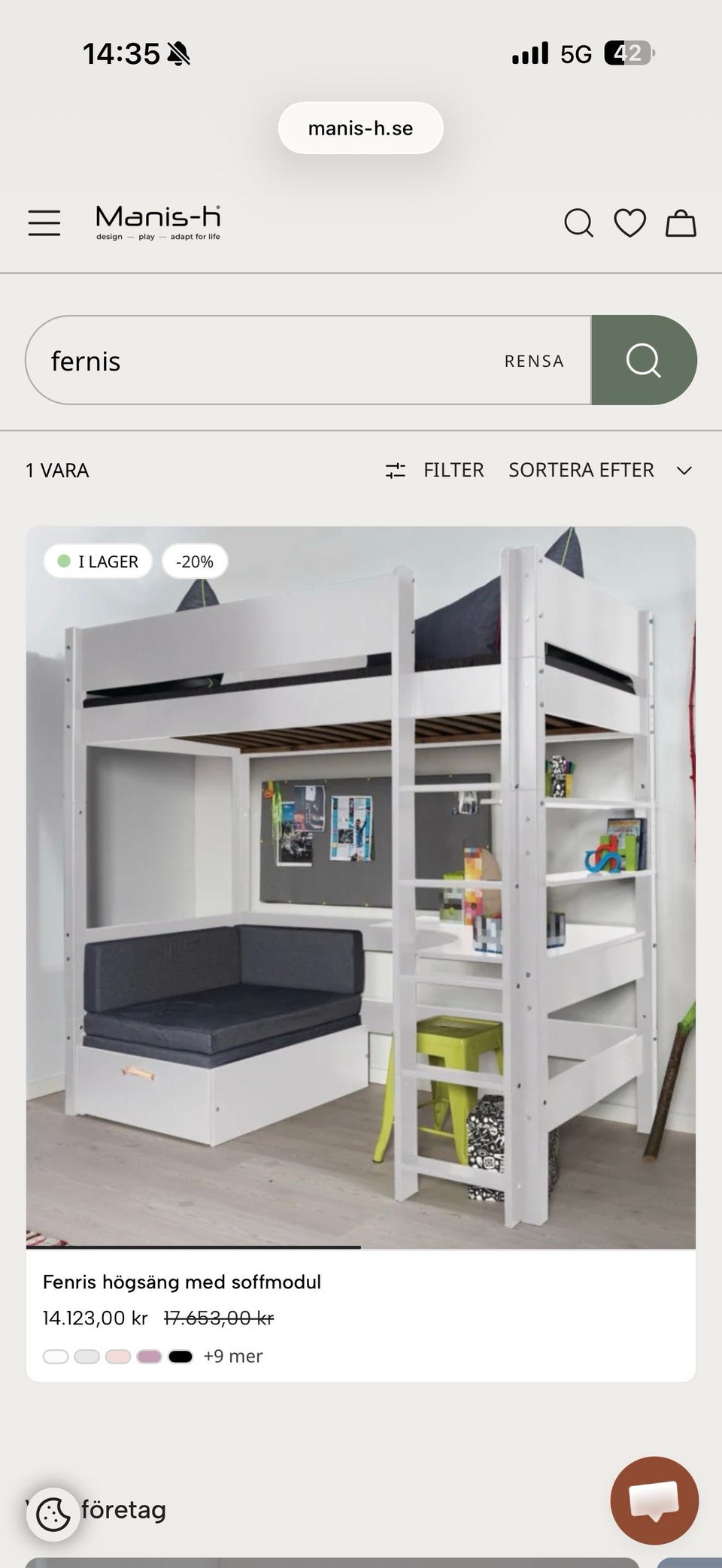
Task: Select the pink color swatch
Action: tap(118, 1356)
